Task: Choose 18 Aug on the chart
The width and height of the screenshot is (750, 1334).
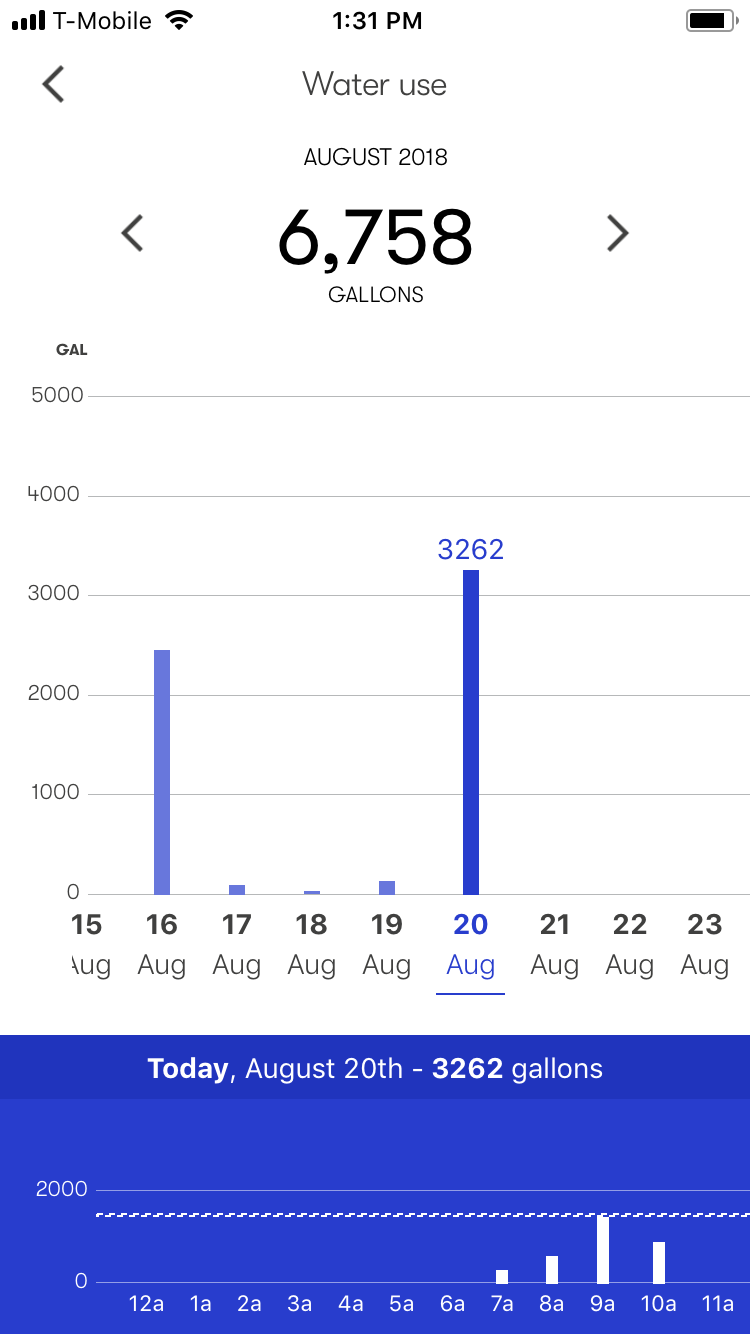Action: coord(311,944)
